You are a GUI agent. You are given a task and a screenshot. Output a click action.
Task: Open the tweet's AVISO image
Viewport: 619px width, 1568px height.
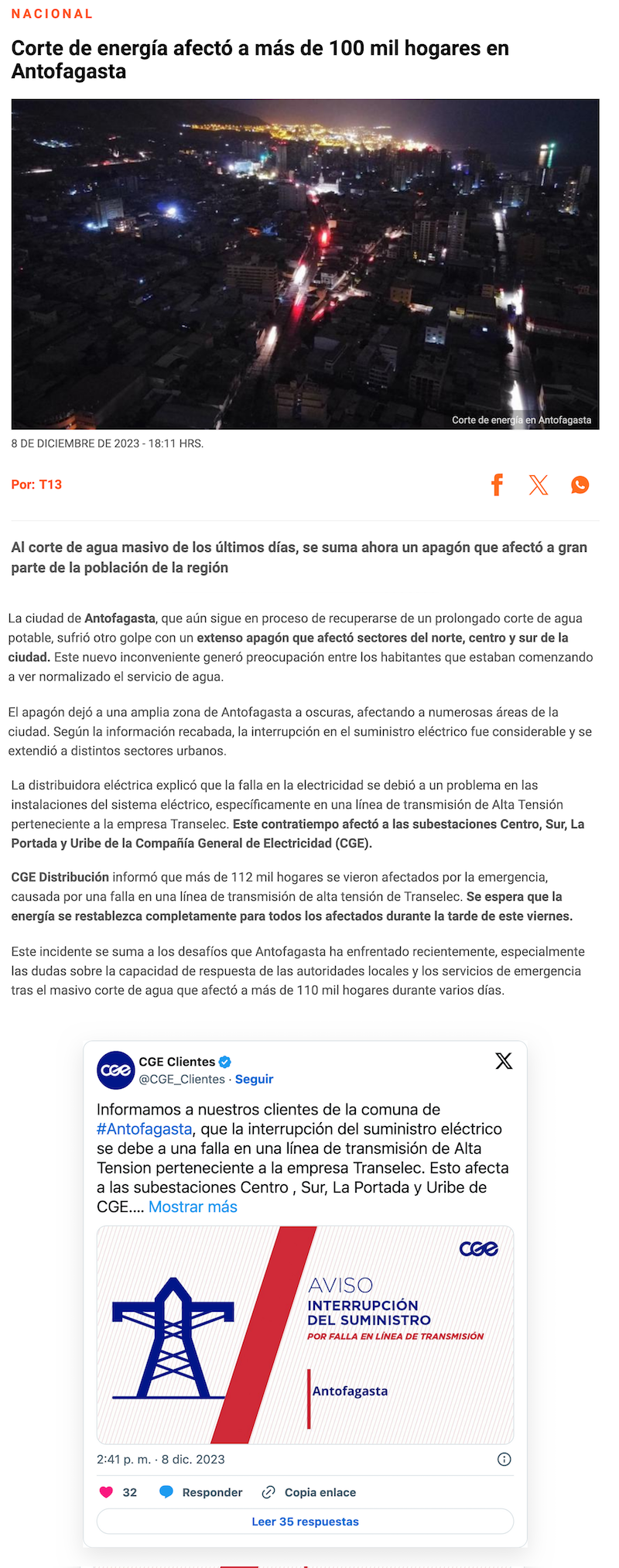[305, 1334]
